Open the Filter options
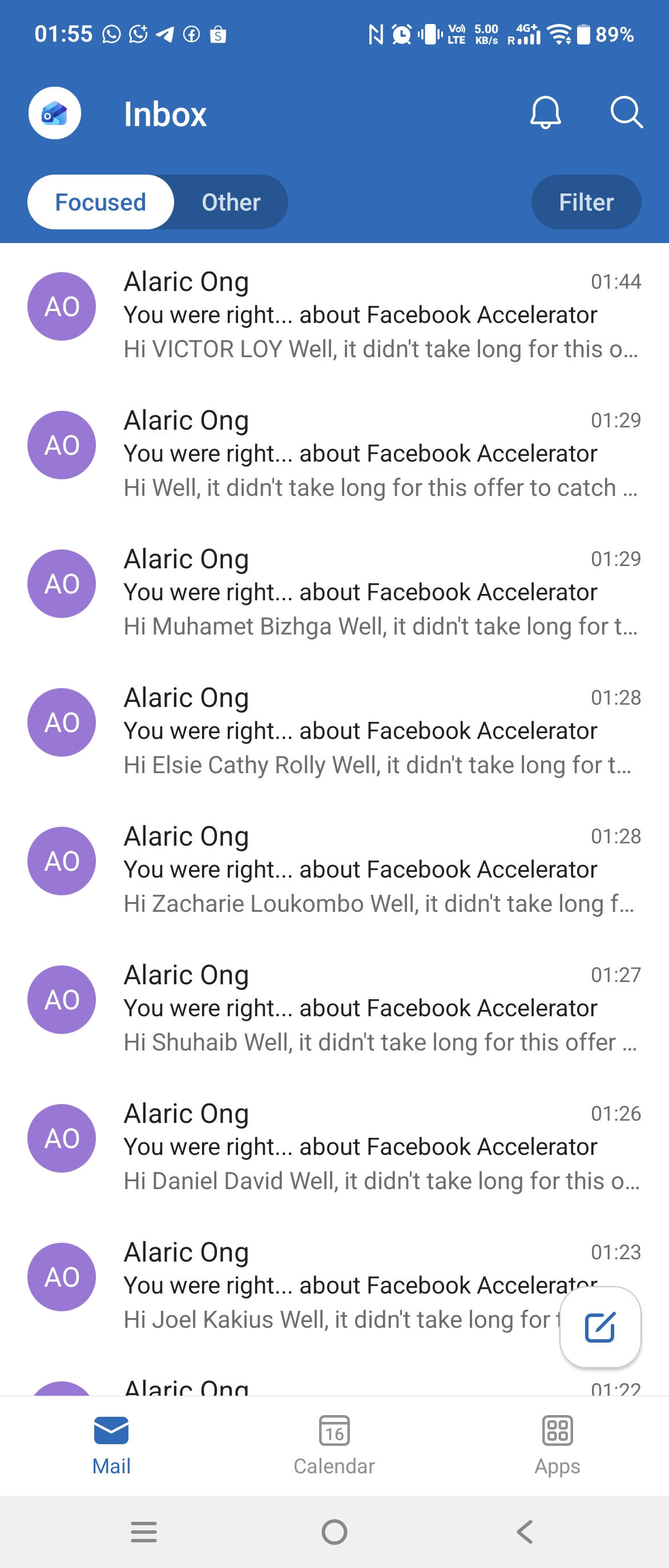Screen dimensions: 669x1568 pyautogui.click(x=586, y=202)
